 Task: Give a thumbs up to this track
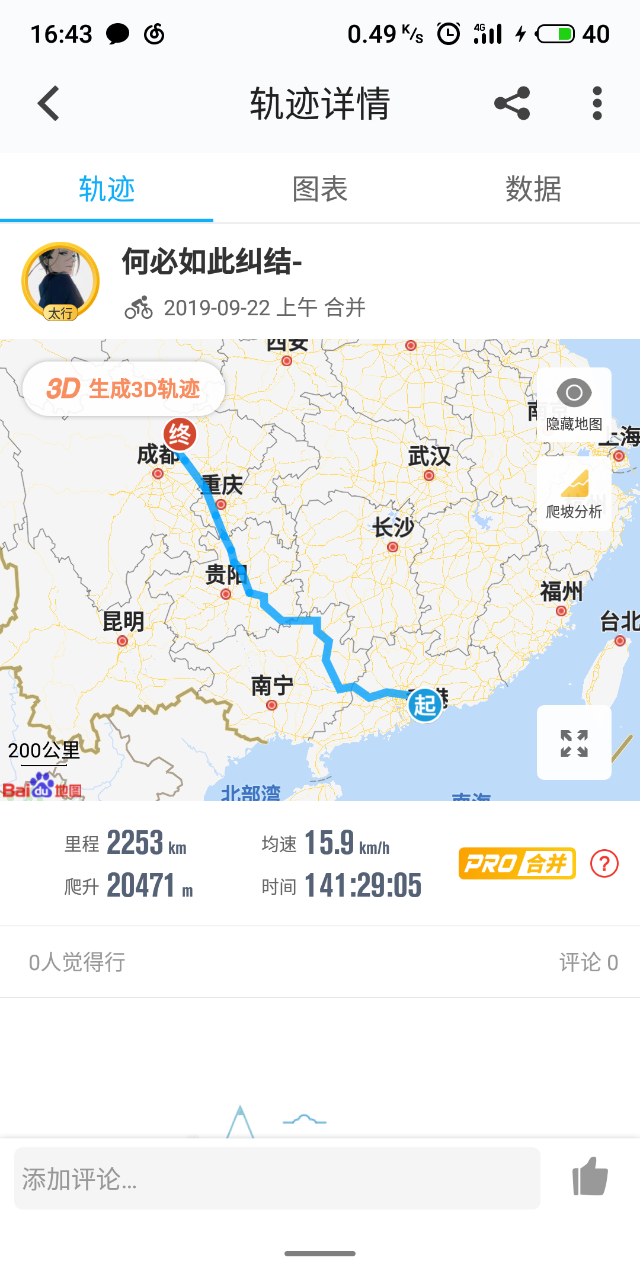pos(590,1177)
